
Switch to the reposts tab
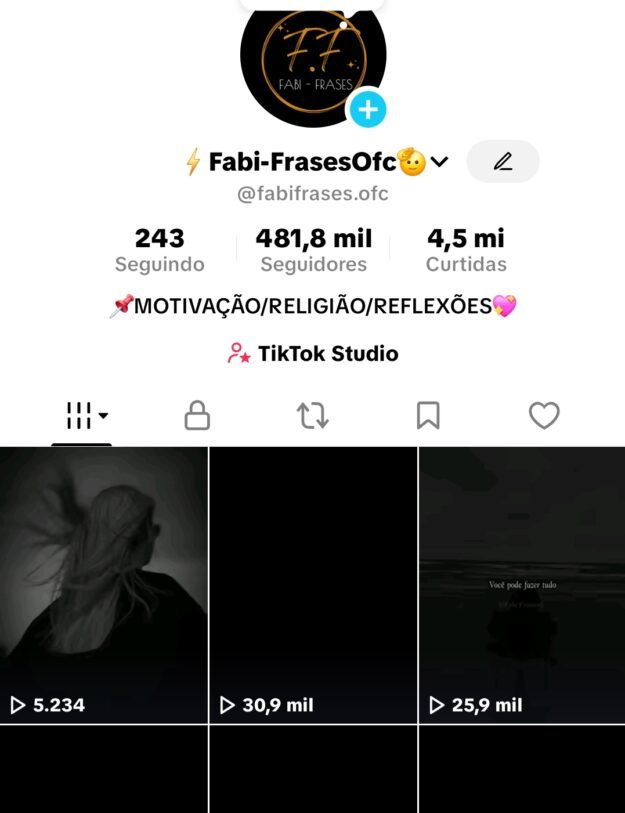click(313, 415)
